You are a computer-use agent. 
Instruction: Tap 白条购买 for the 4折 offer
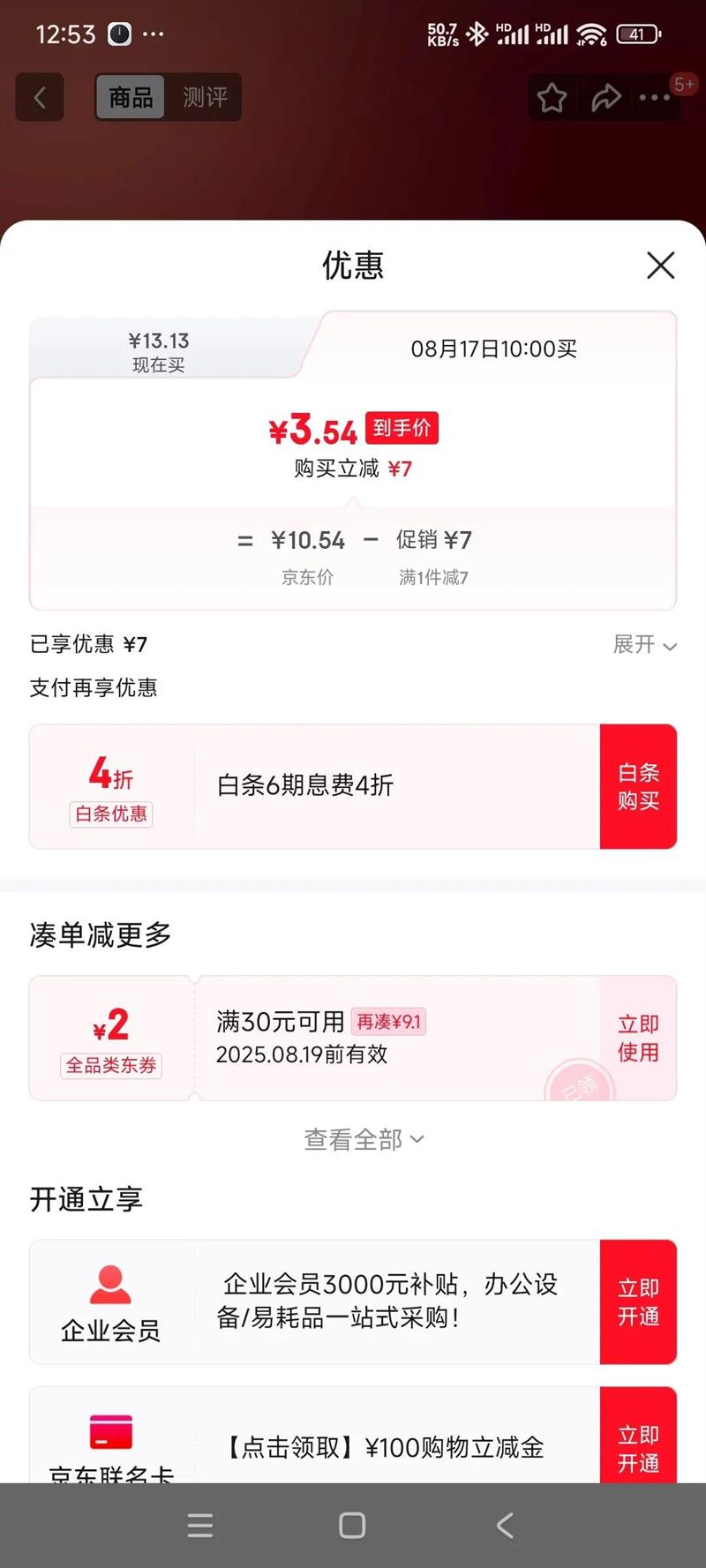point(638,786)
